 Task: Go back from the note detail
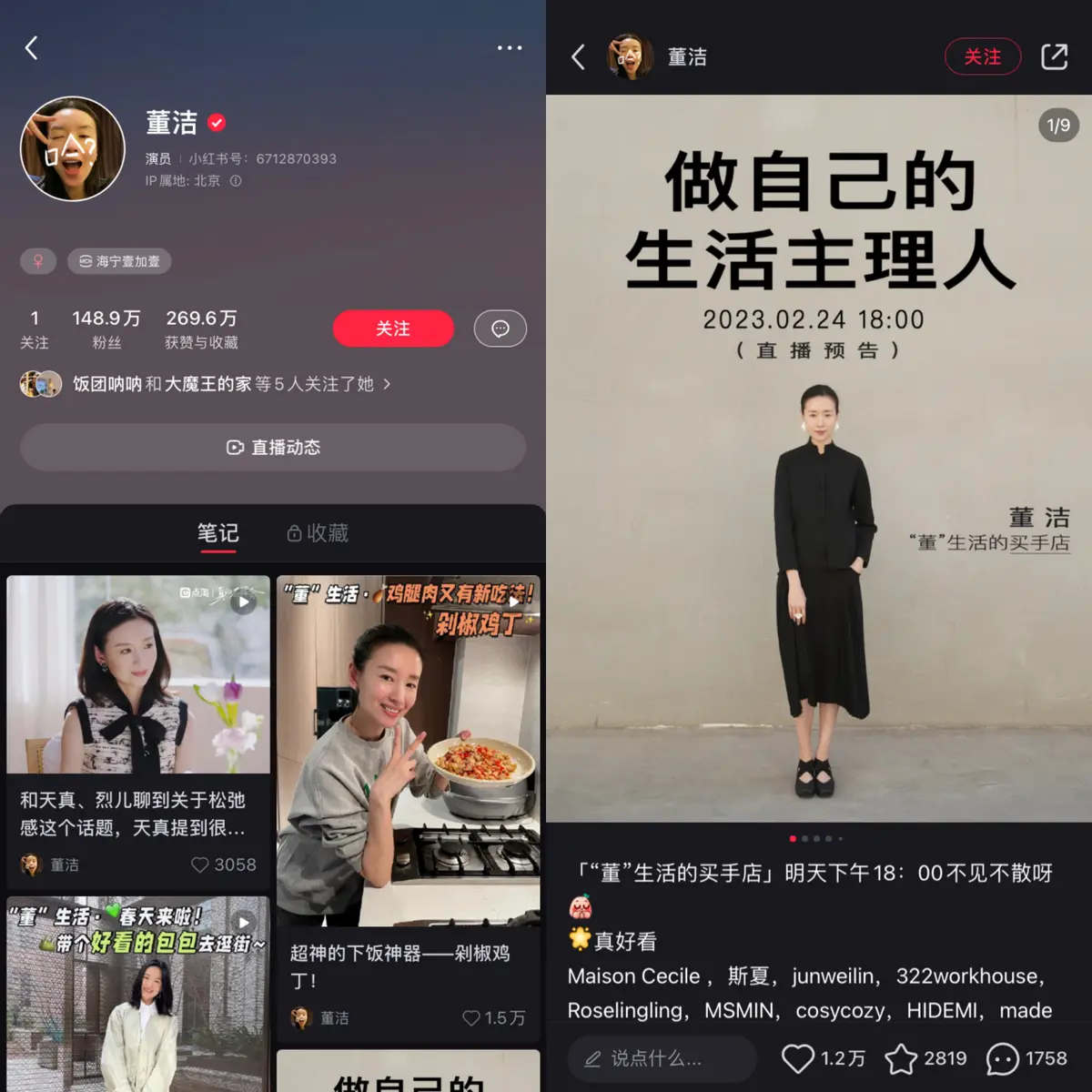[x=578, y=57]
